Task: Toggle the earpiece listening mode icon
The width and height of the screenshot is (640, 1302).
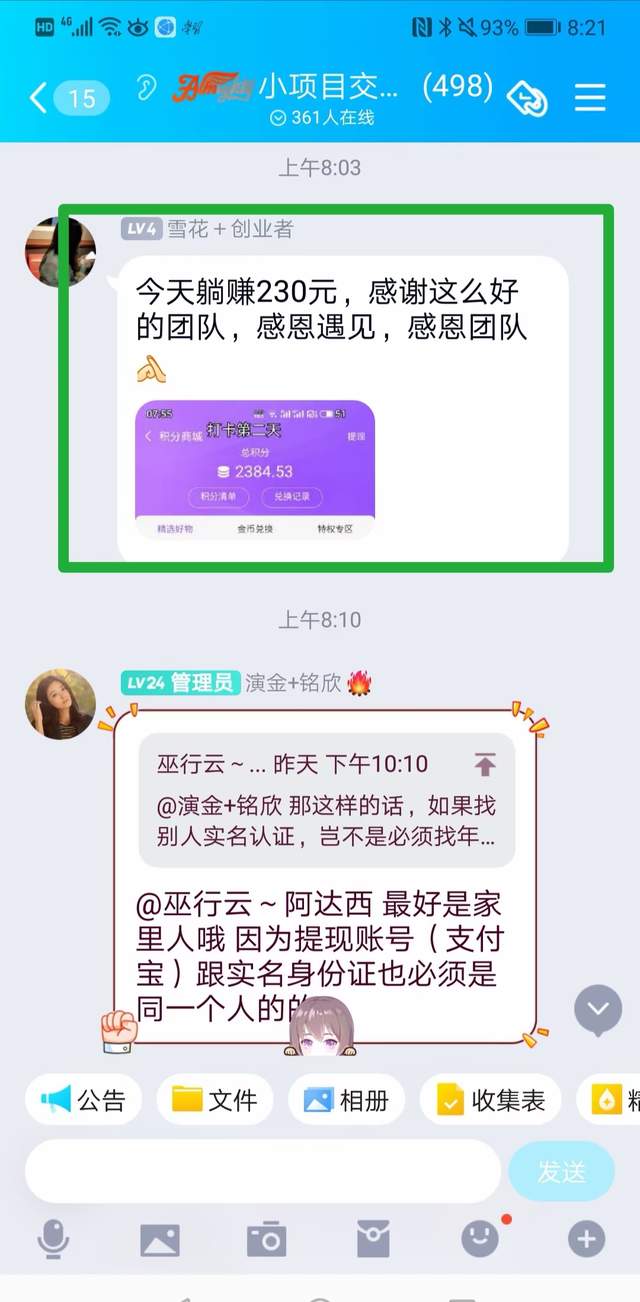Action: click(147, 89)
